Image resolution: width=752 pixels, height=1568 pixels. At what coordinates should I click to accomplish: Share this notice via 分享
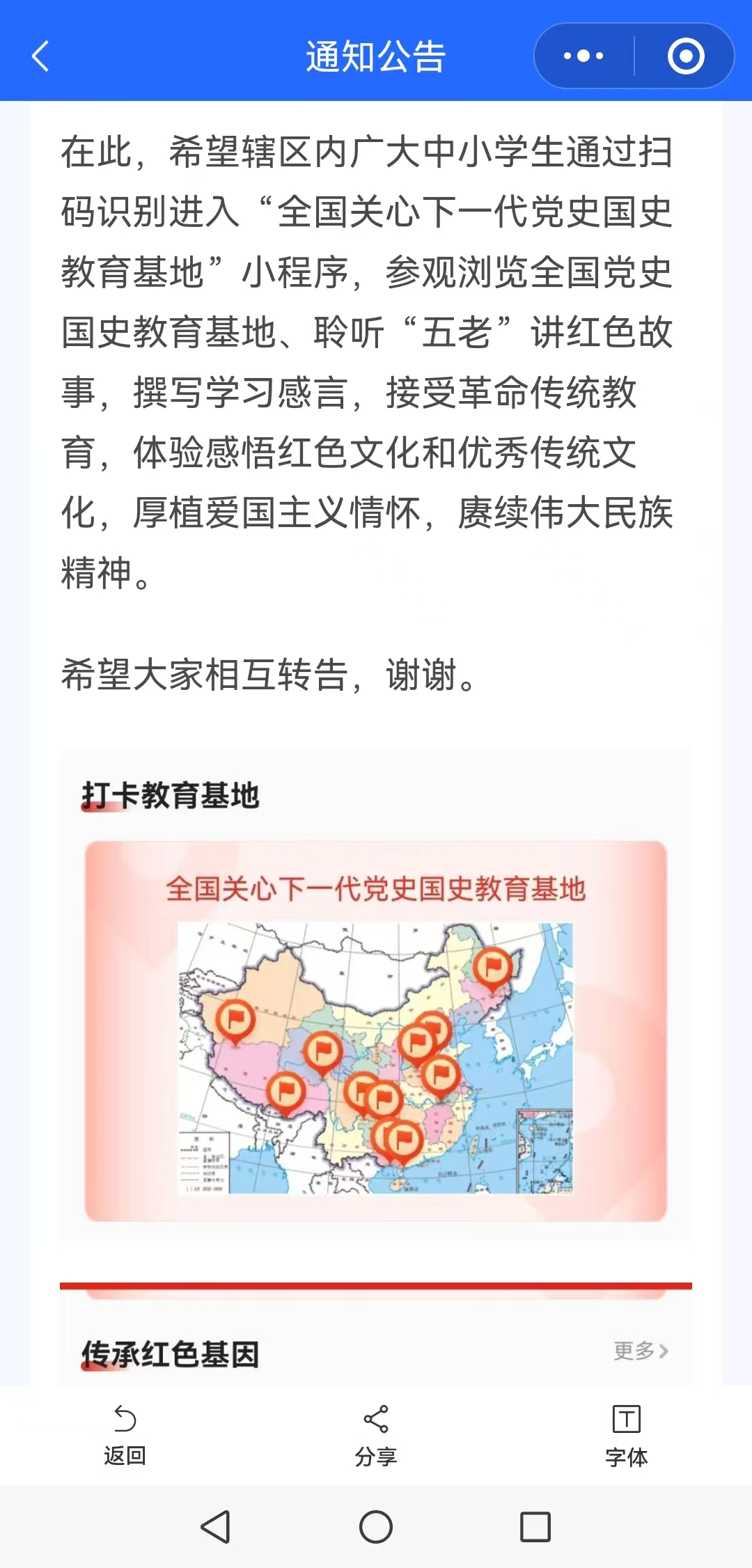375,1436
